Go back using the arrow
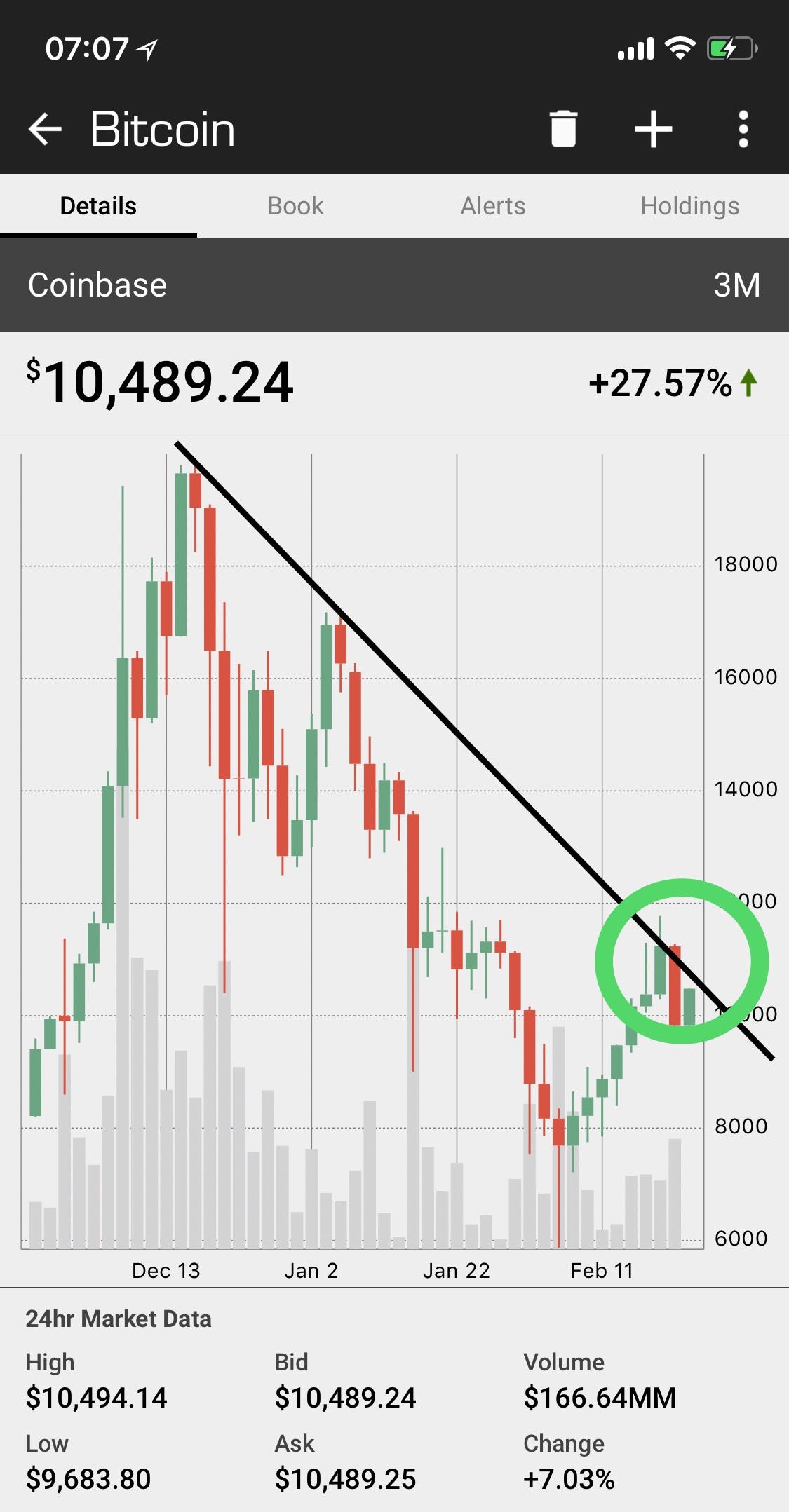Viewport: 789px width, 1512px height. point(45,130)
